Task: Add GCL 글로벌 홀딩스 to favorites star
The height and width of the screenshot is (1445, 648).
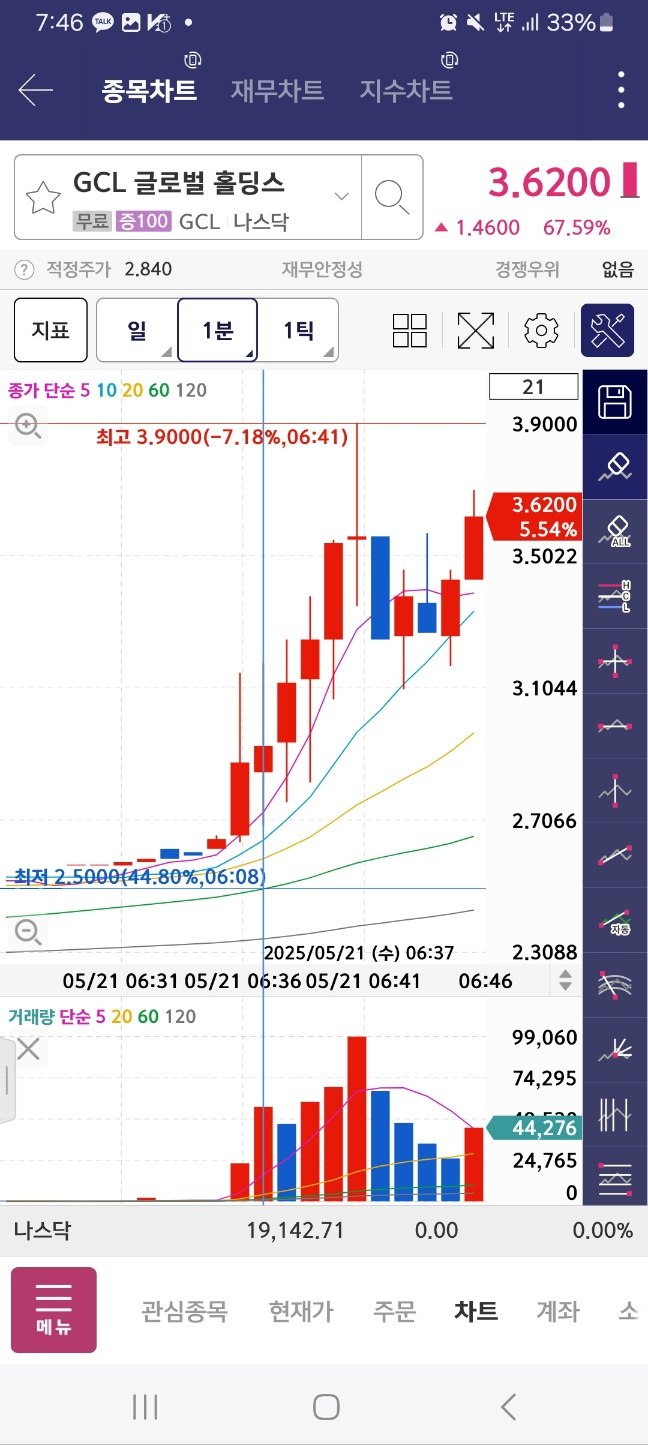Action: click(43, 198)
